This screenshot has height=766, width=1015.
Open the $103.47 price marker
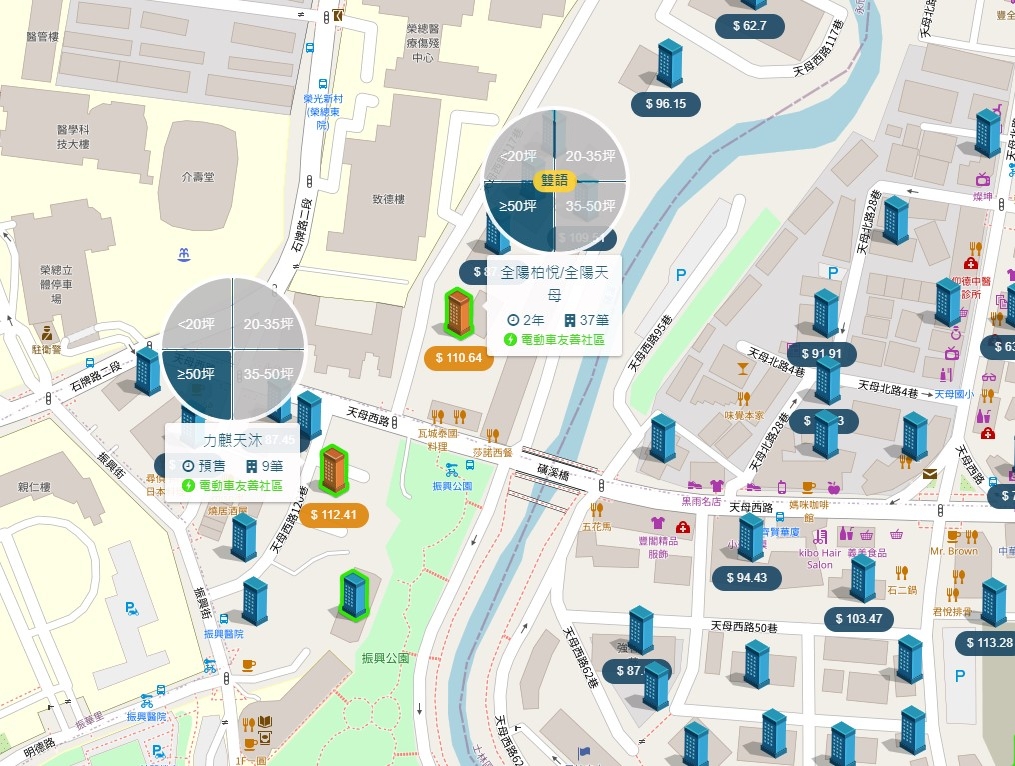click(857, 619)
